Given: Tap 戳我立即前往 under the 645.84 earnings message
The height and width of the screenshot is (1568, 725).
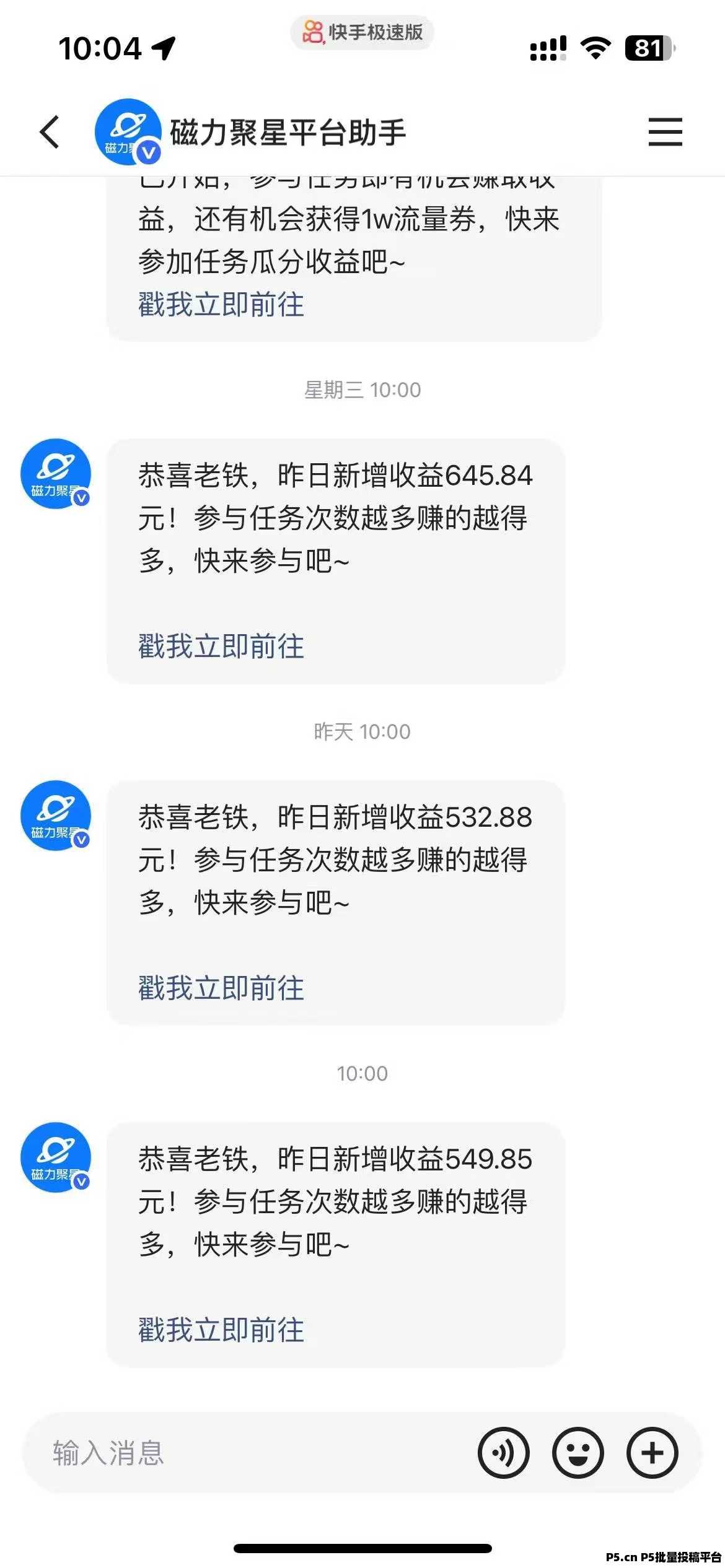Looking at the screenshot, I should coord(221,647).
